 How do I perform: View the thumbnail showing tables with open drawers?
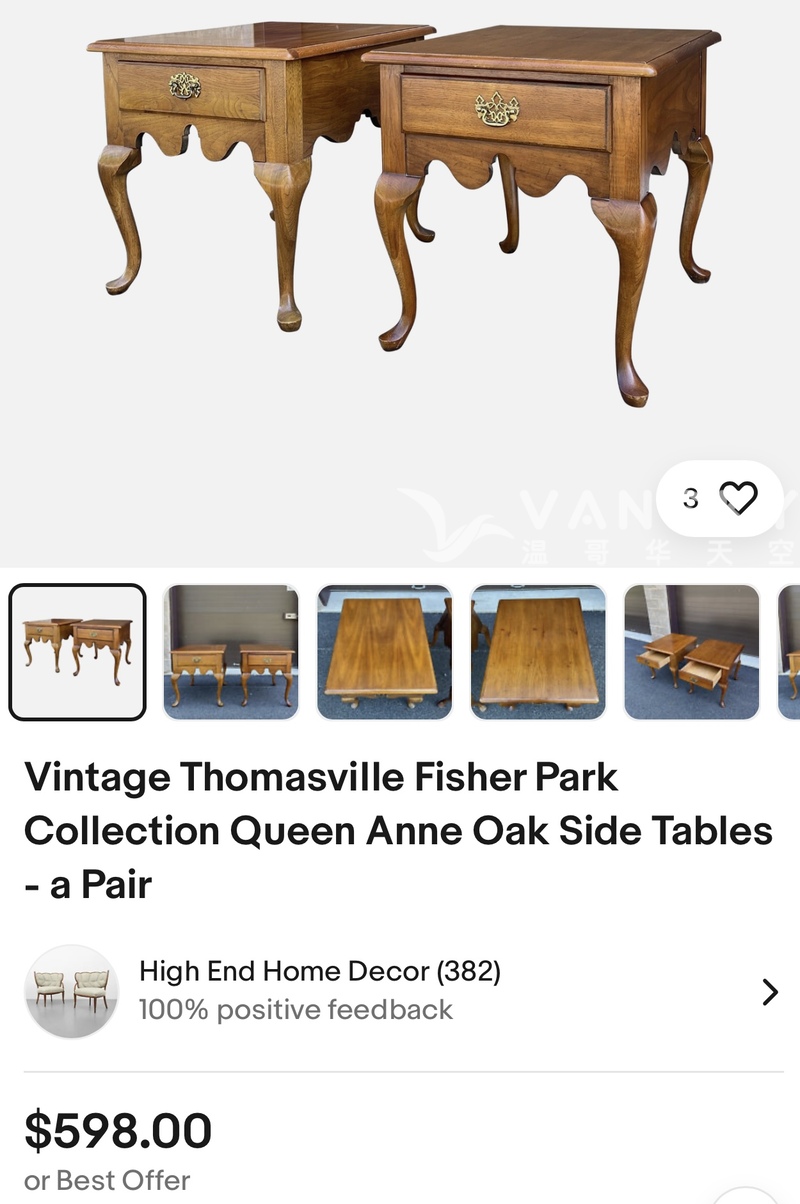click(x=692, y=652)
